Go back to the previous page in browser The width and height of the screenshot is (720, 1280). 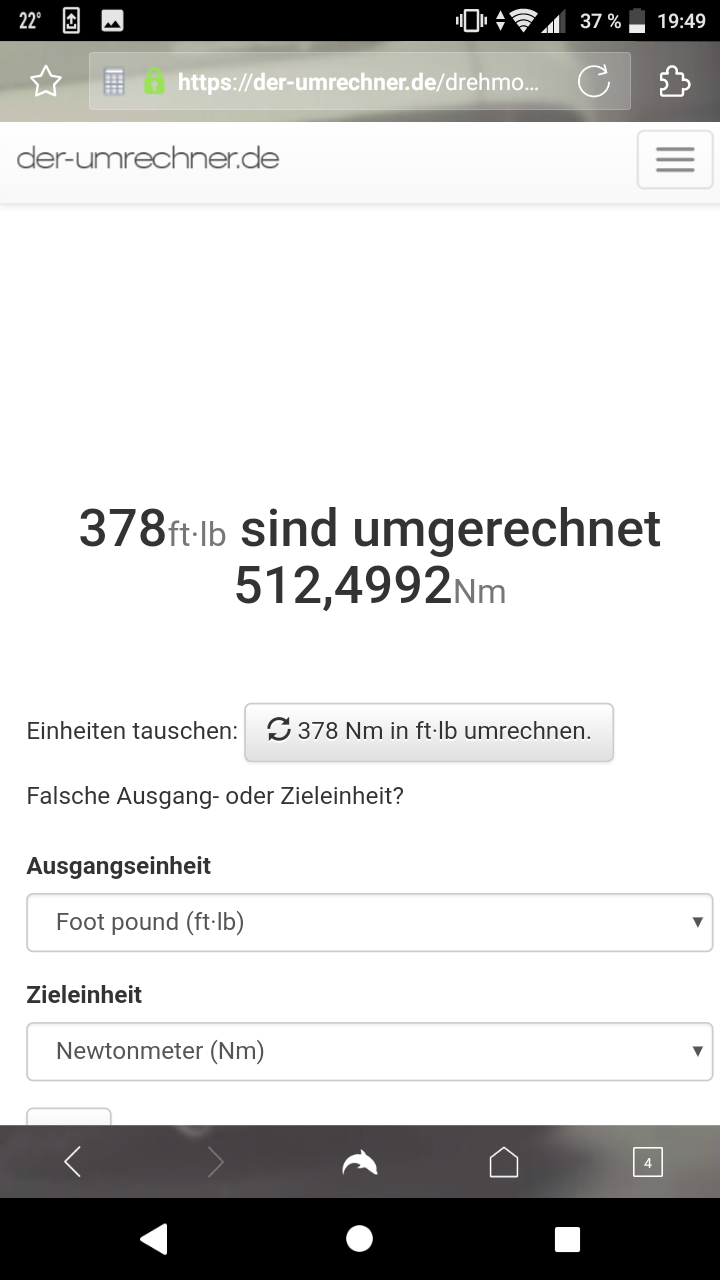[x=72, y=1162]
